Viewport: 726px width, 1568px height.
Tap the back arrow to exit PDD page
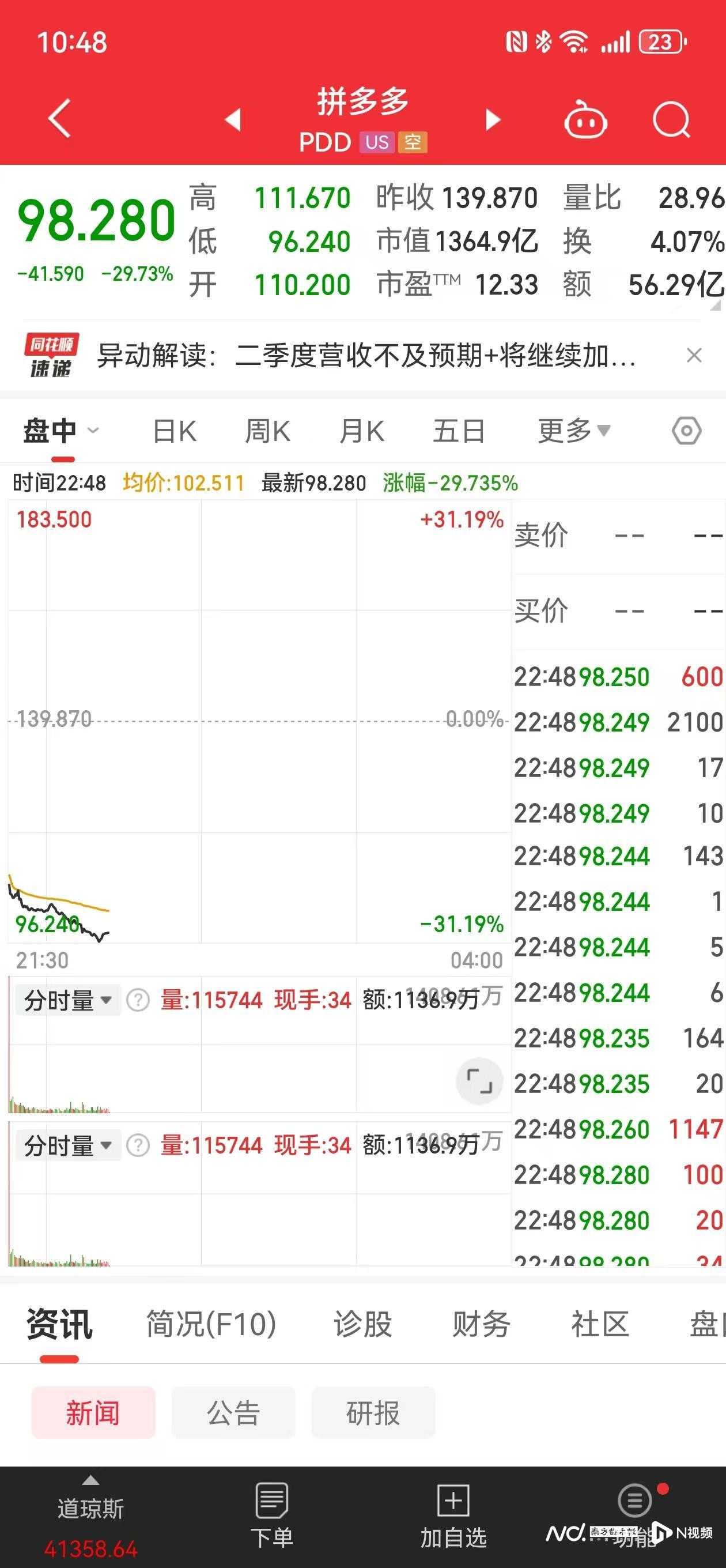tap(58, 119)
